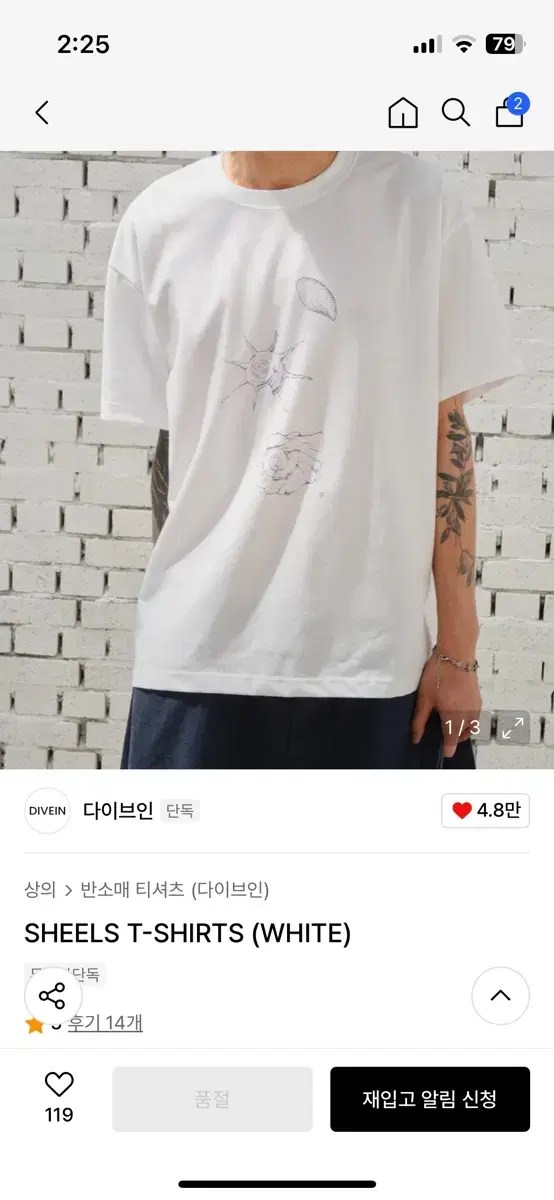
Task: Open the 반소매 티셔츠 (다이브인) category link
Action: point(175,889)
